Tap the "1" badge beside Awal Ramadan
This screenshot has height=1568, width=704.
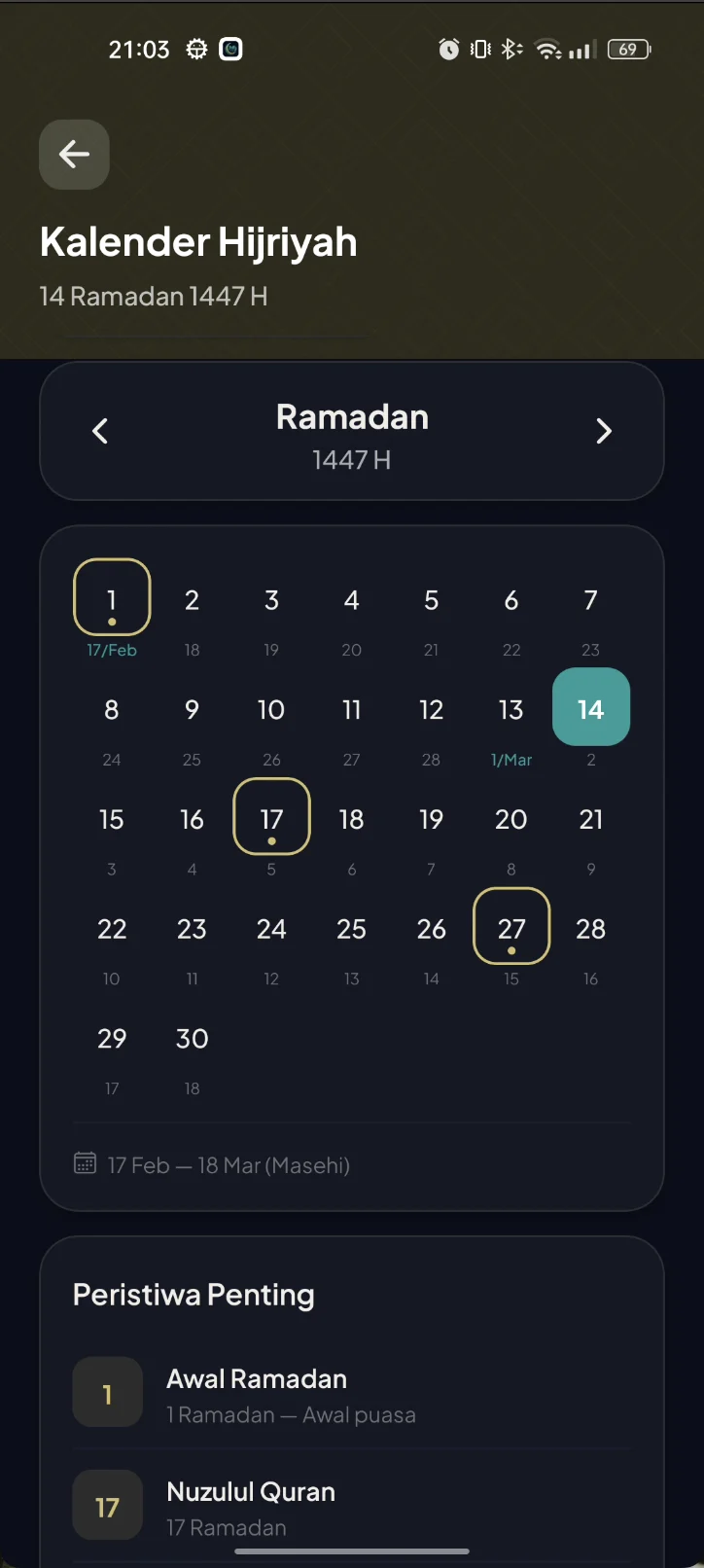[107, 1392]
